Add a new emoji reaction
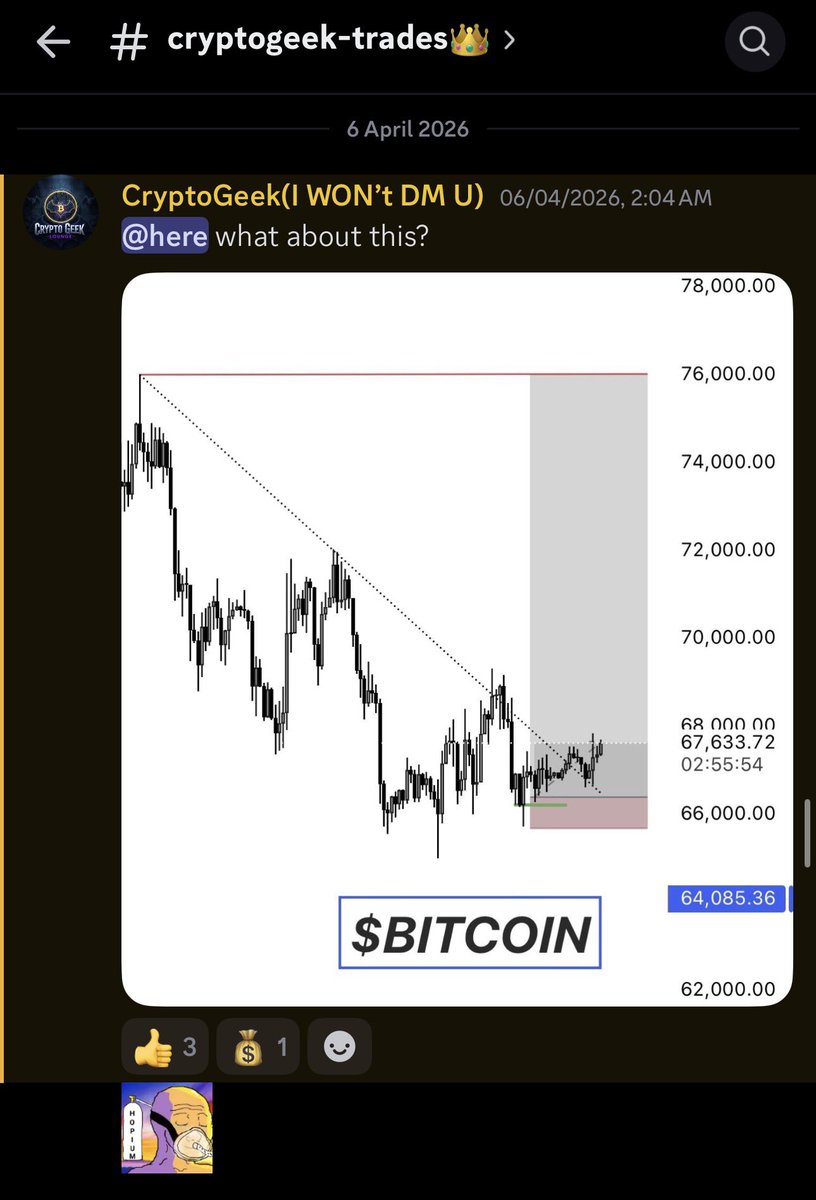 [x=339, y=1047]
